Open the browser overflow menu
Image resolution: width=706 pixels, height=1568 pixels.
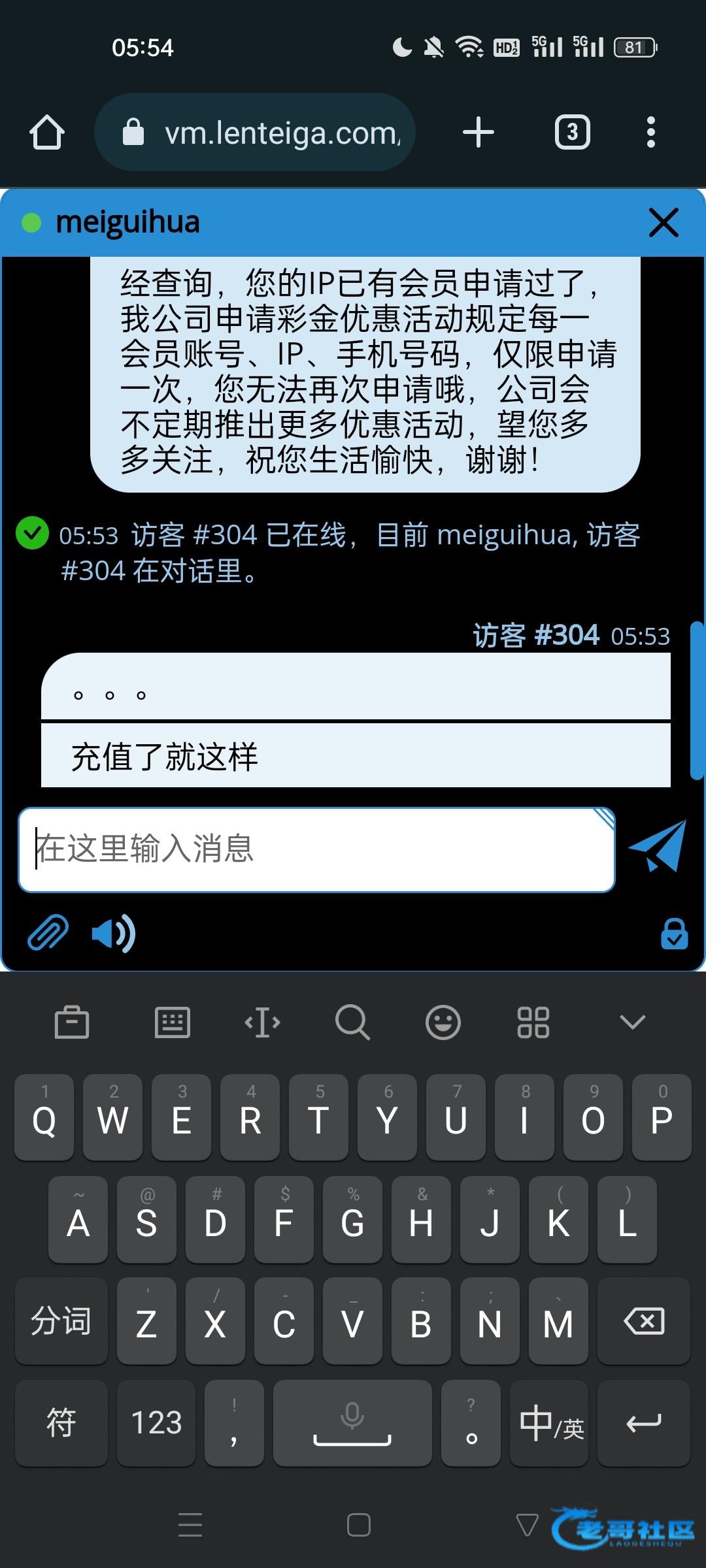click(650, 133)
